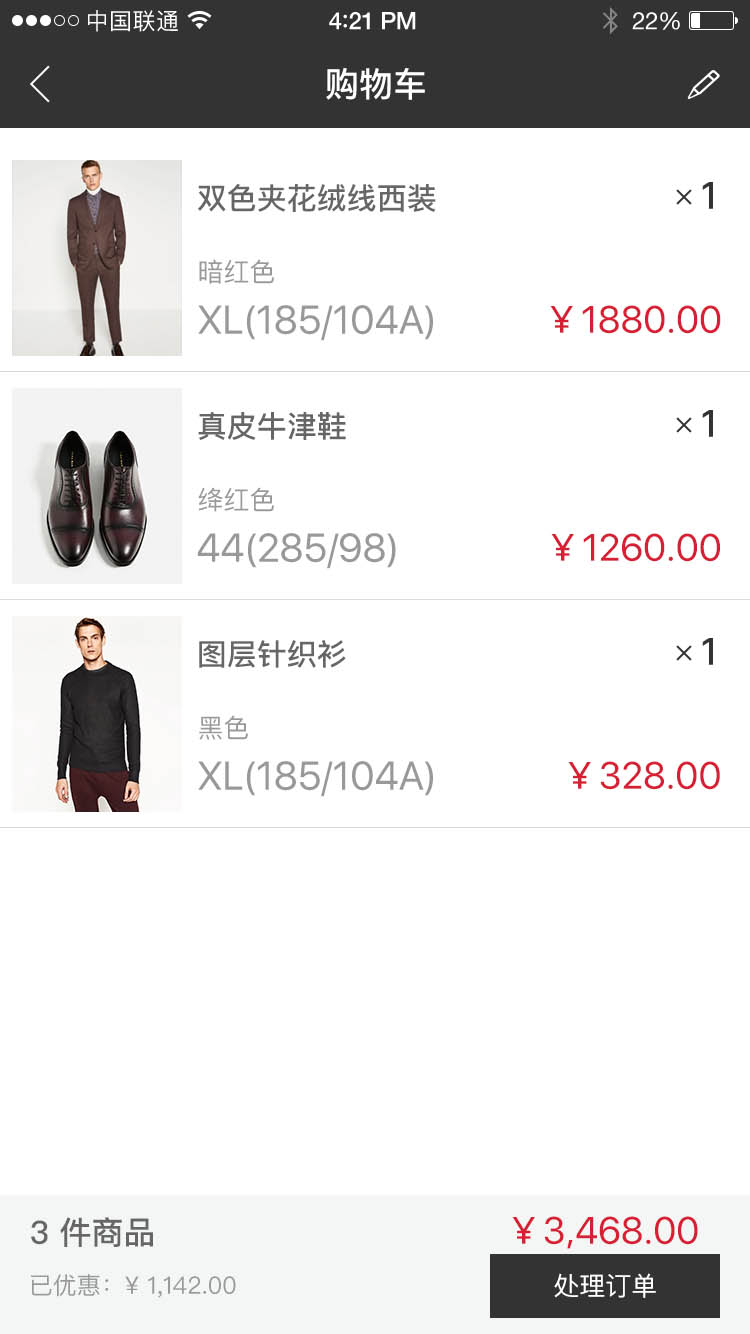This screenshot has height=1334, width=750.
Task: Tap the black knit sweater thumbnail
Action: (x=96, y=713)
